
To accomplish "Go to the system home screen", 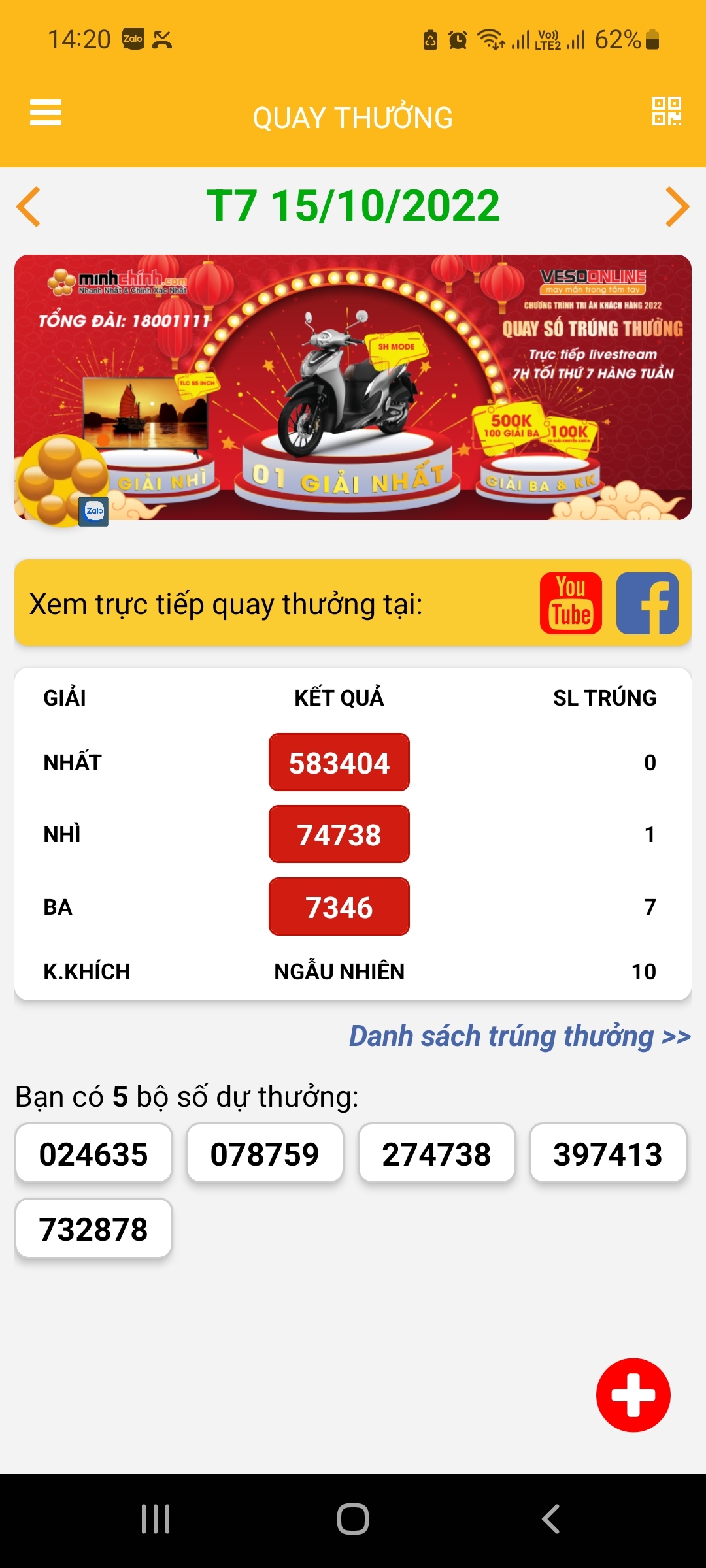I will click(353, 1519).
